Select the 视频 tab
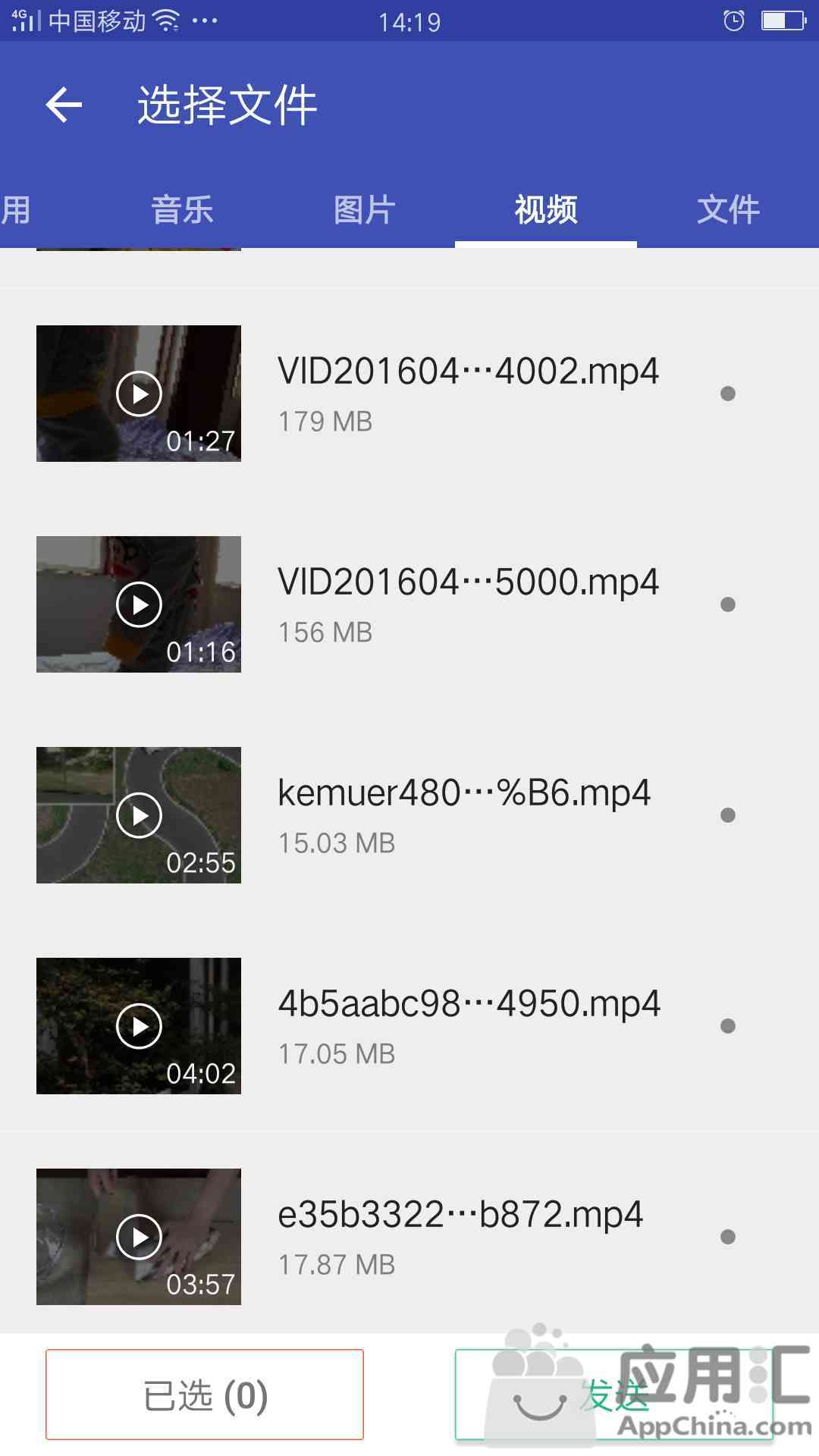 tap(546, 209)
